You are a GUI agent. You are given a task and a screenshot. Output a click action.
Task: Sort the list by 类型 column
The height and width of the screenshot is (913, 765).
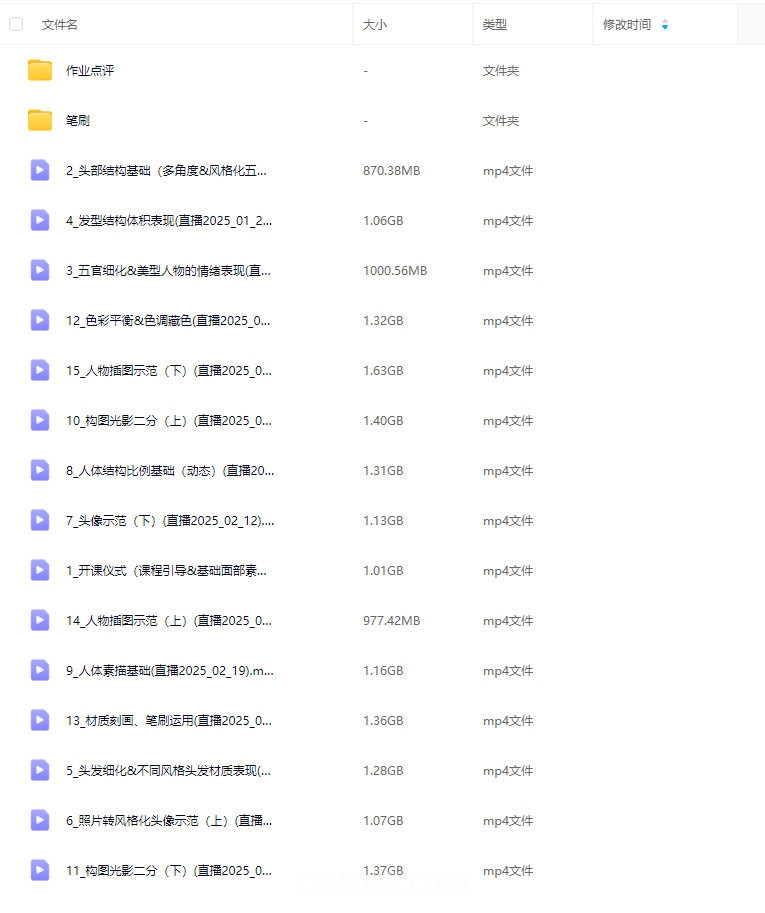(494, 24)
